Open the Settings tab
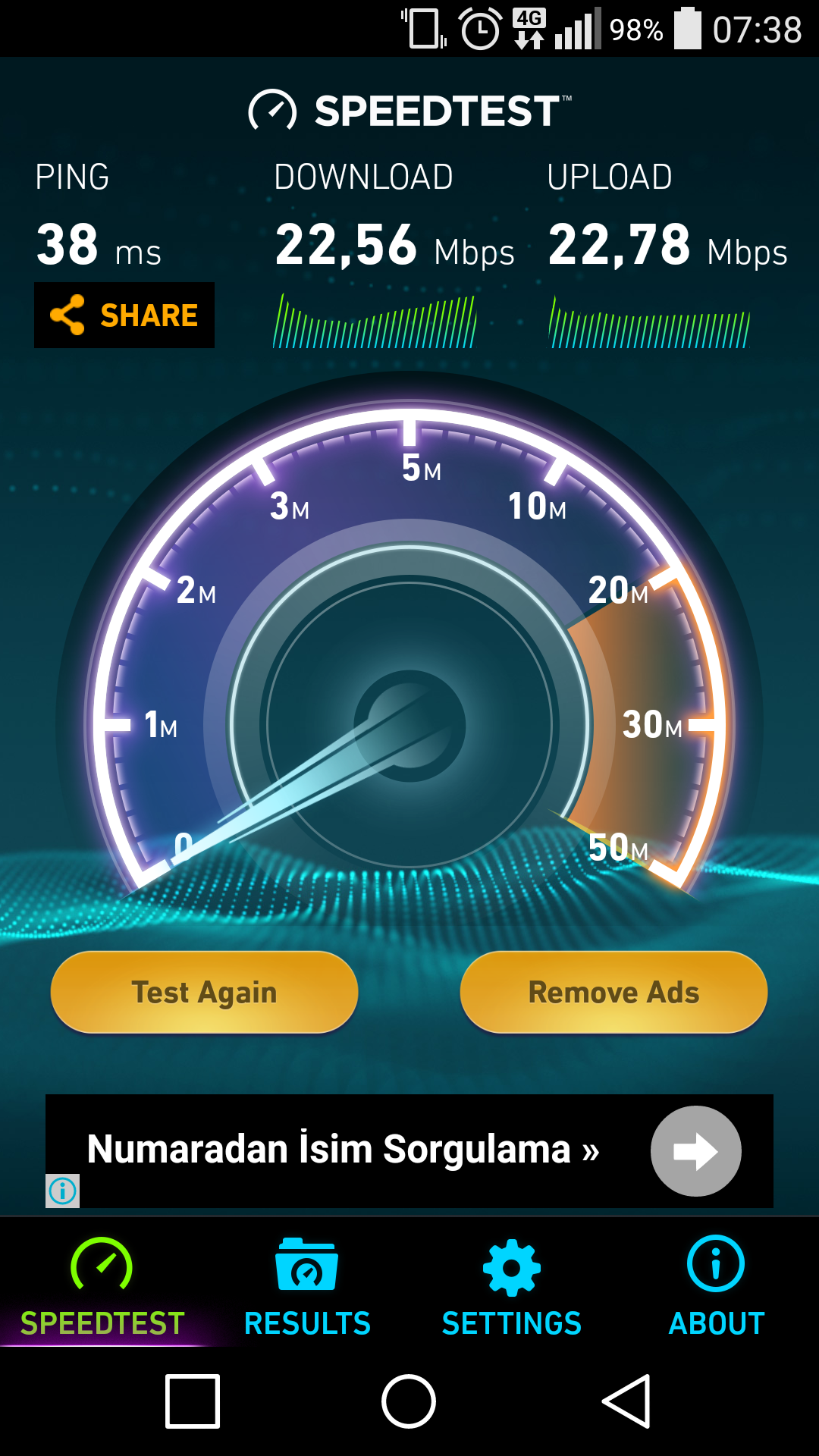The width and height of the screenshot is (819, 1456). pyautogui.click(x=512, y=1287)
